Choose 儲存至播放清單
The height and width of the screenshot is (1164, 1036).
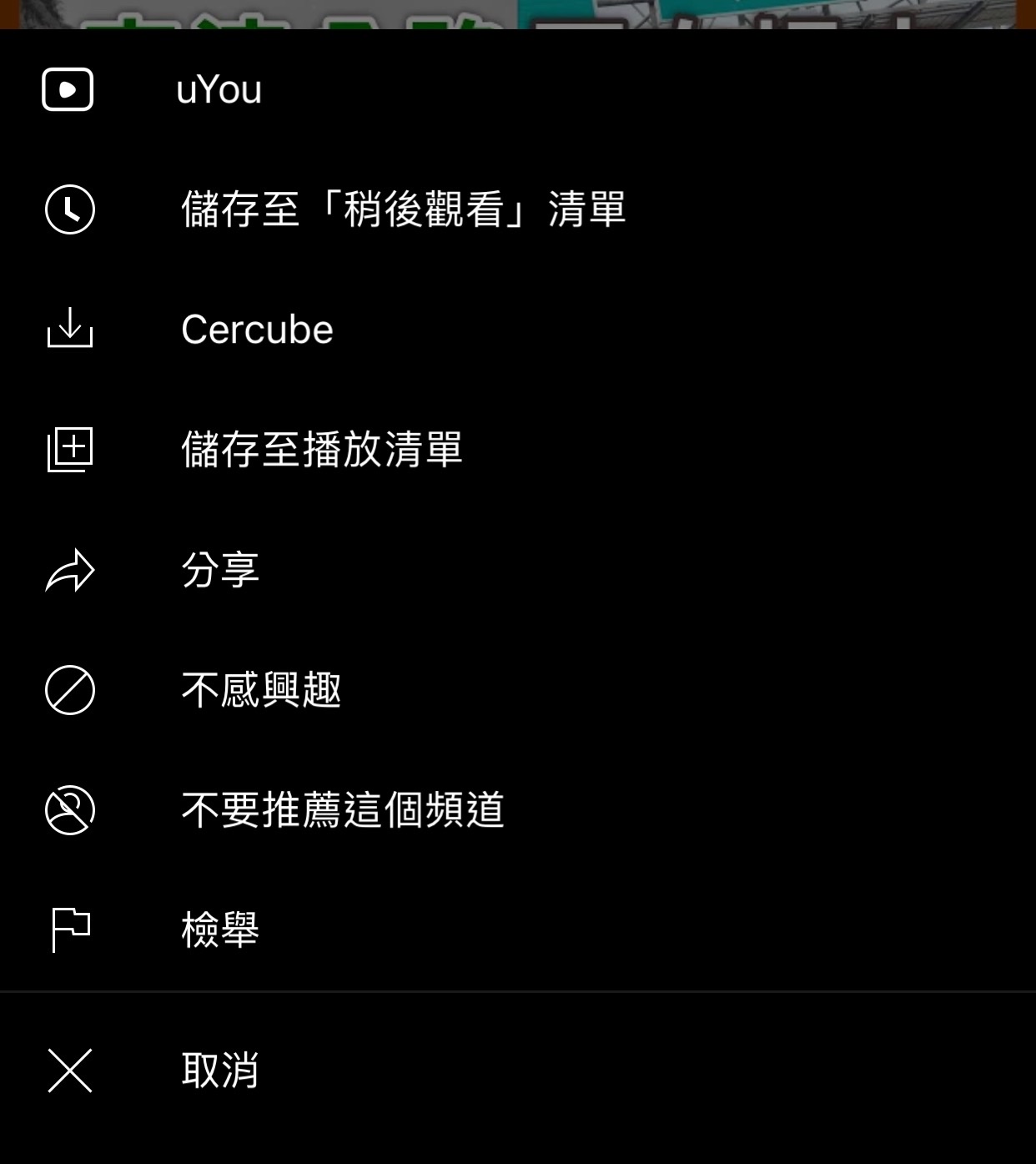pos(321,449)
